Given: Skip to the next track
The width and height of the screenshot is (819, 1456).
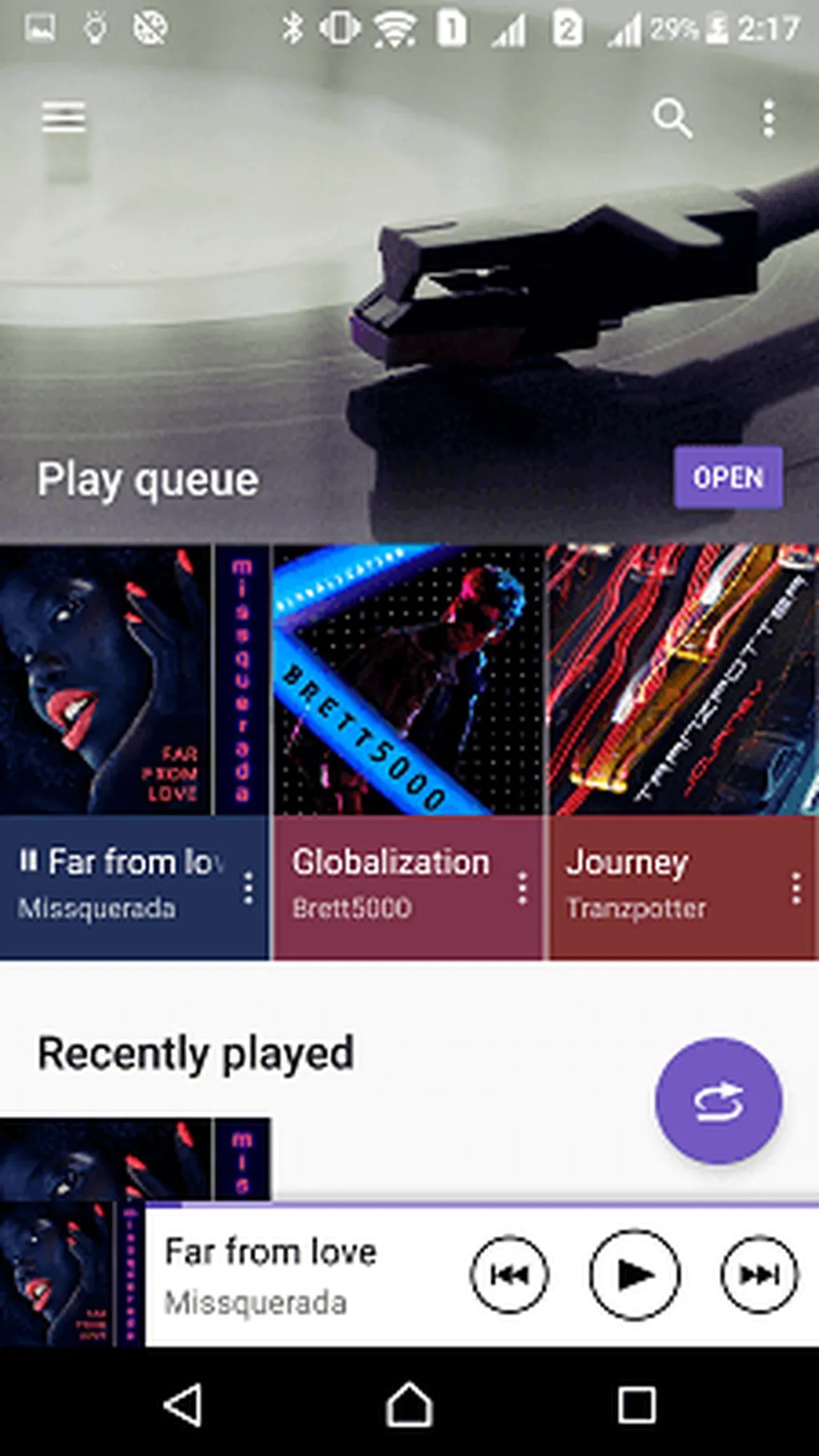Looking at the screenshot, I should pyautogui.click(x=759, y=1274).
